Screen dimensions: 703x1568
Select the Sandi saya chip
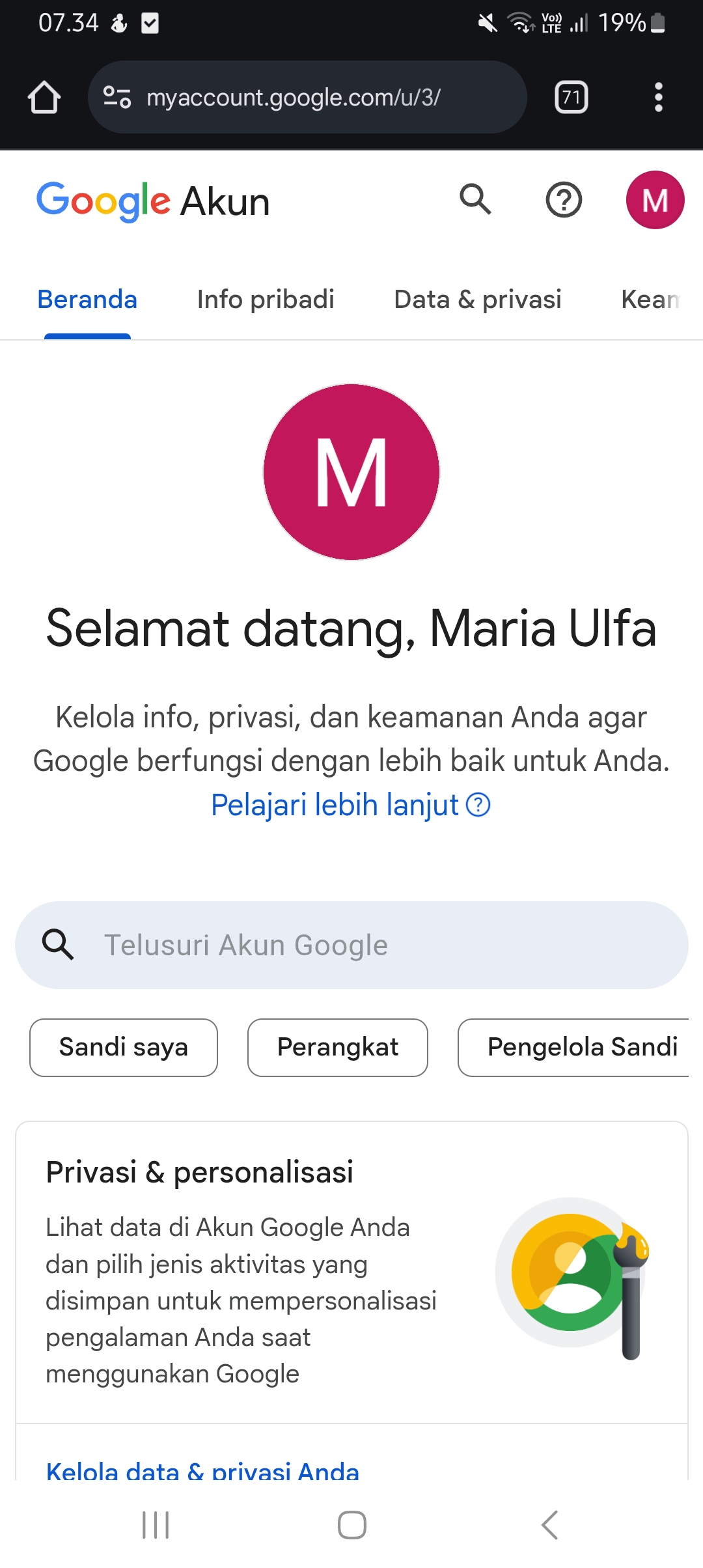[124, 1048]
